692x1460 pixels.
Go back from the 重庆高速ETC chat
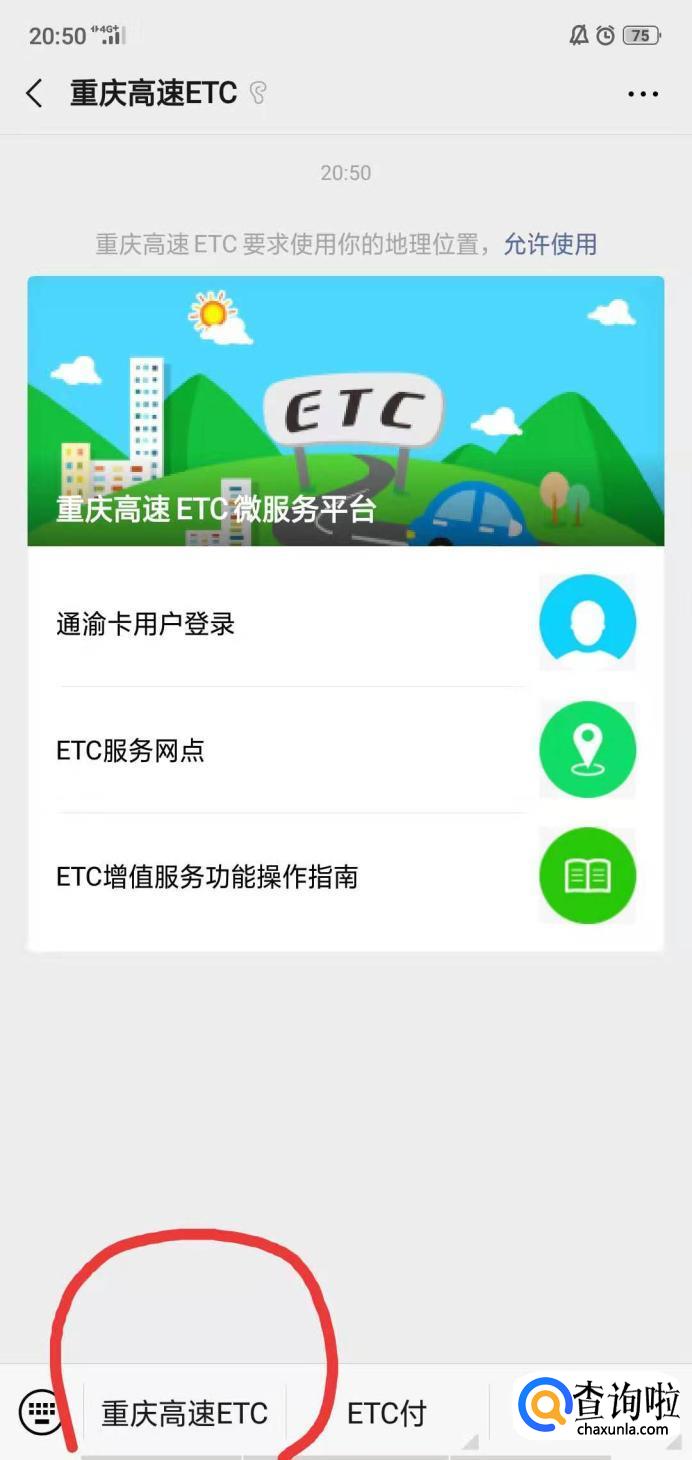(x=35, y=94)
